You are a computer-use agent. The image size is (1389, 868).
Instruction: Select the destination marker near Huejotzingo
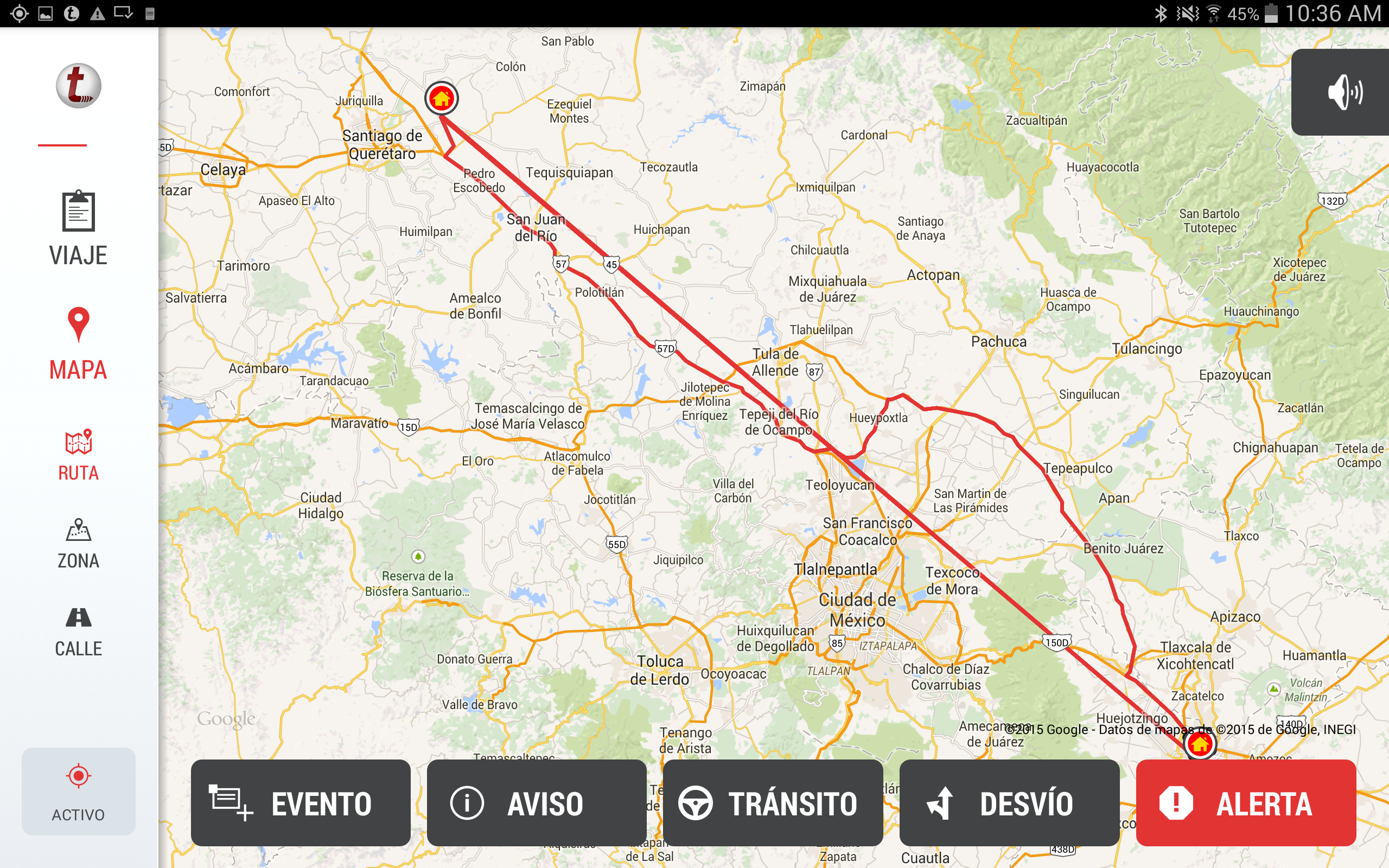[1200, 744]
